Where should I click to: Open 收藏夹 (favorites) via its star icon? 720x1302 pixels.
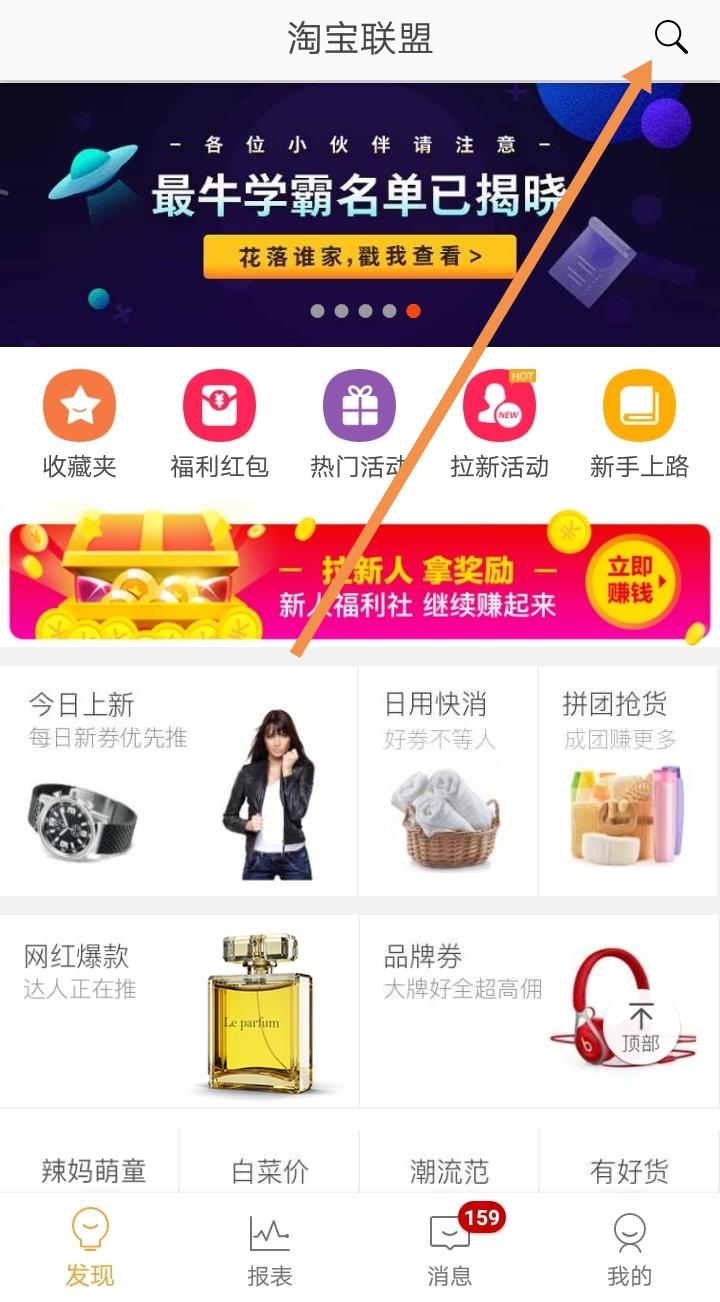point(79,406)
